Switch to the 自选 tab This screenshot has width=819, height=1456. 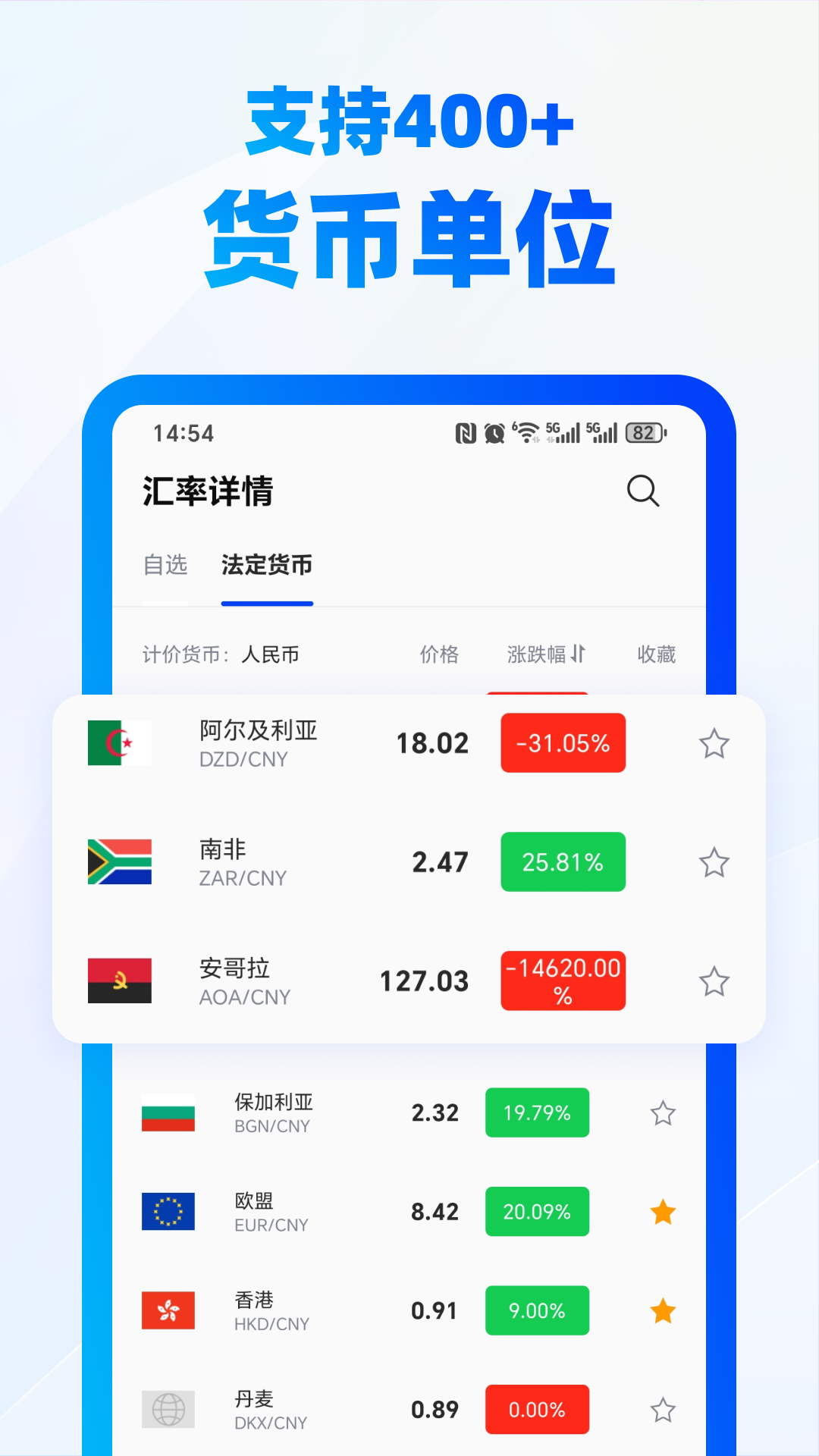[166, 566]
